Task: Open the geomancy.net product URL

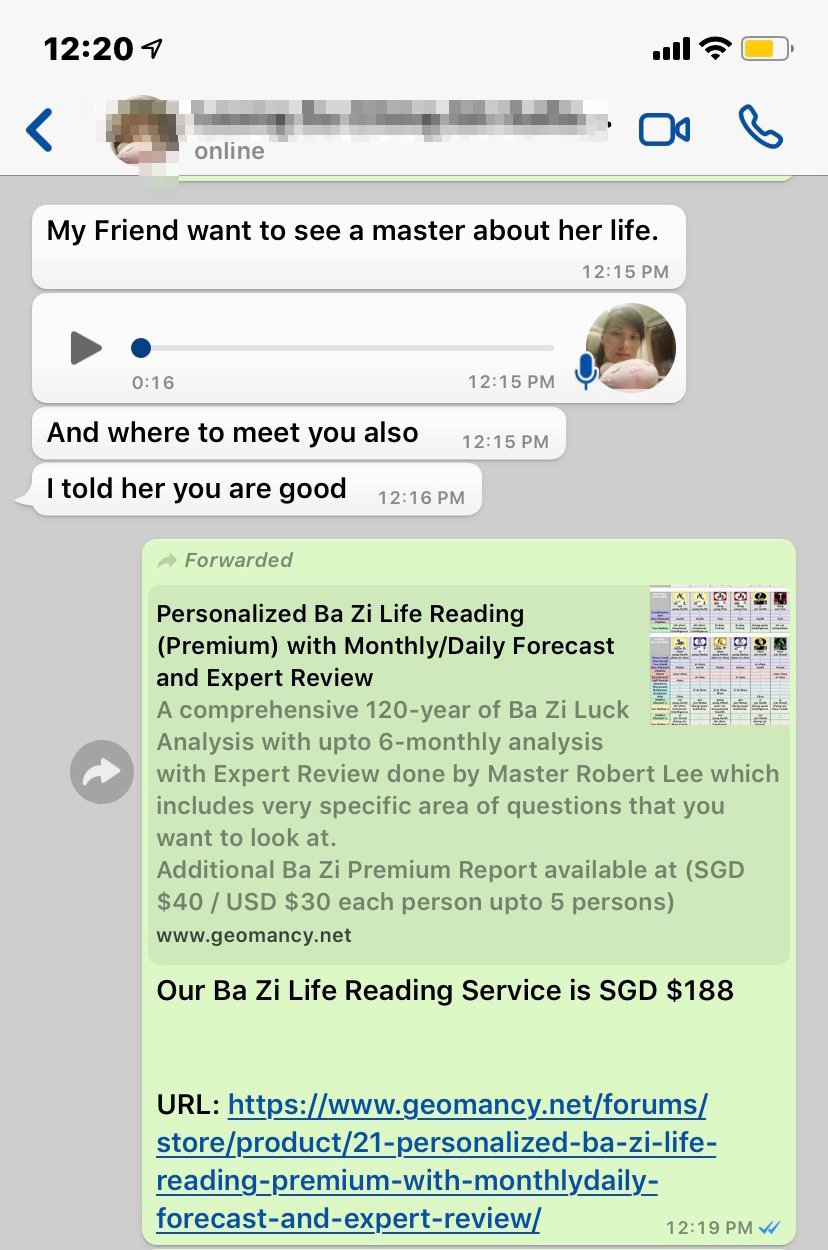Action: [435, 1161]
